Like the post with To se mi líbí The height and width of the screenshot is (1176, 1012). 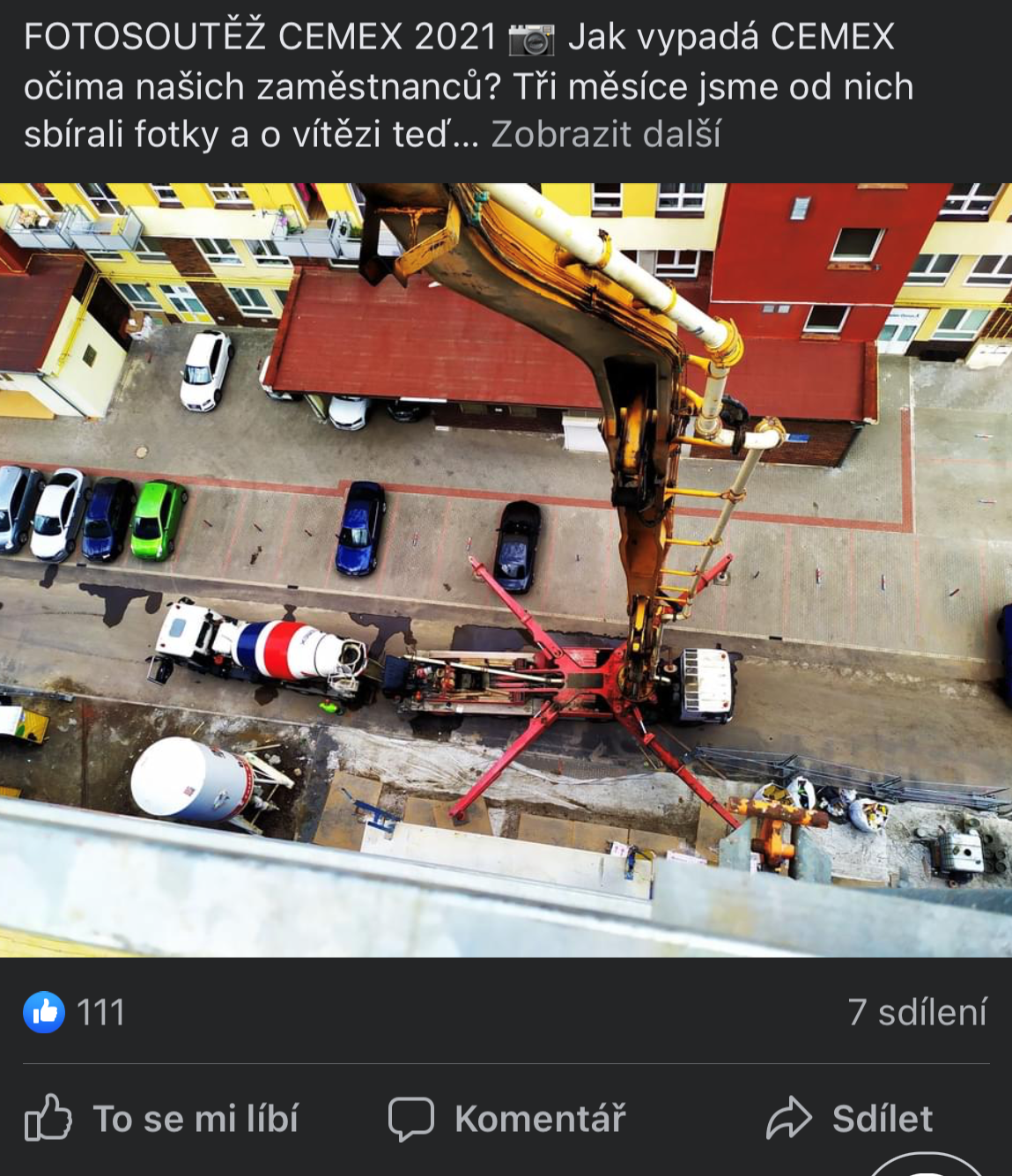[x=162, y=1119]
